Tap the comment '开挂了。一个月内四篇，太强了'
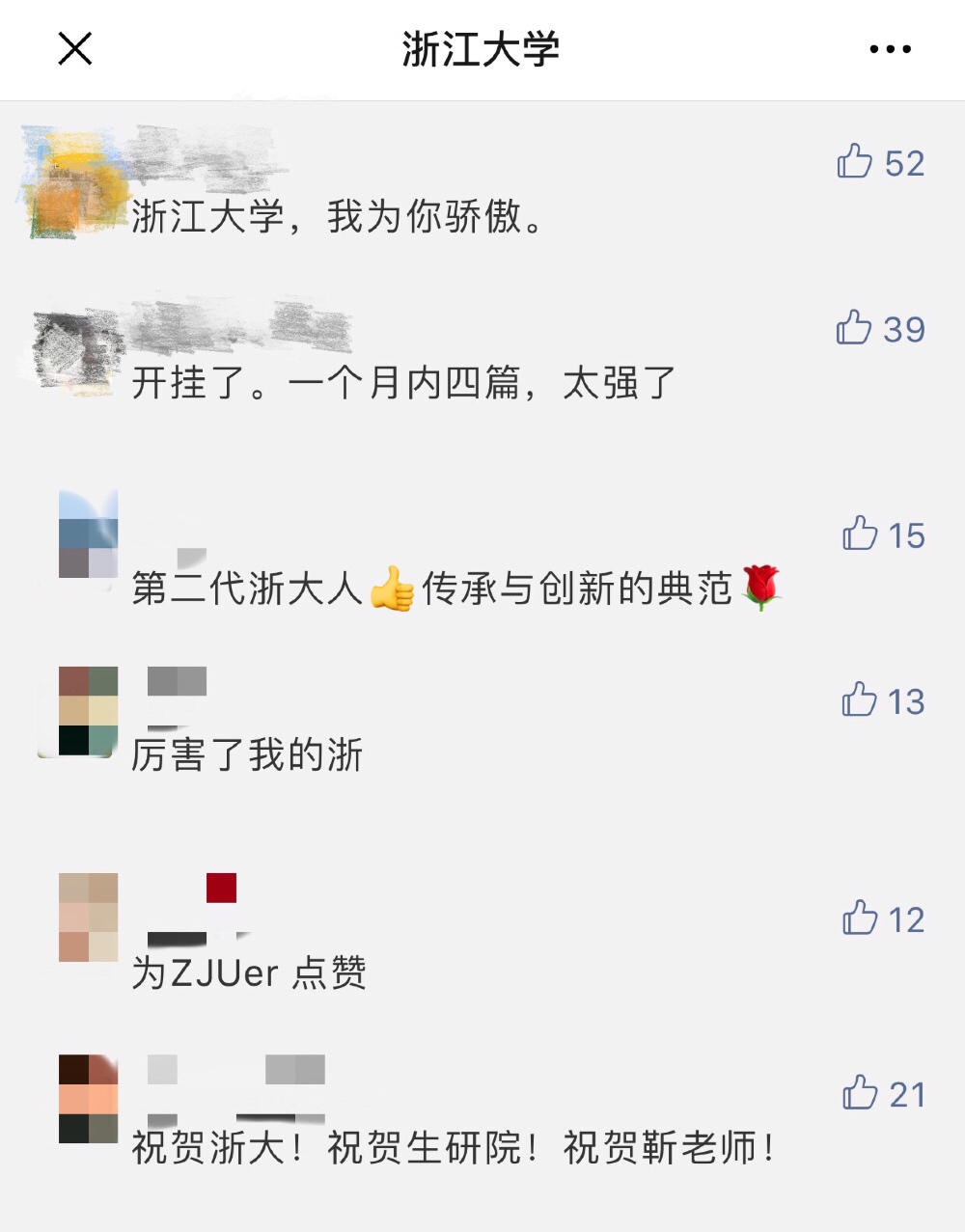 405,381
